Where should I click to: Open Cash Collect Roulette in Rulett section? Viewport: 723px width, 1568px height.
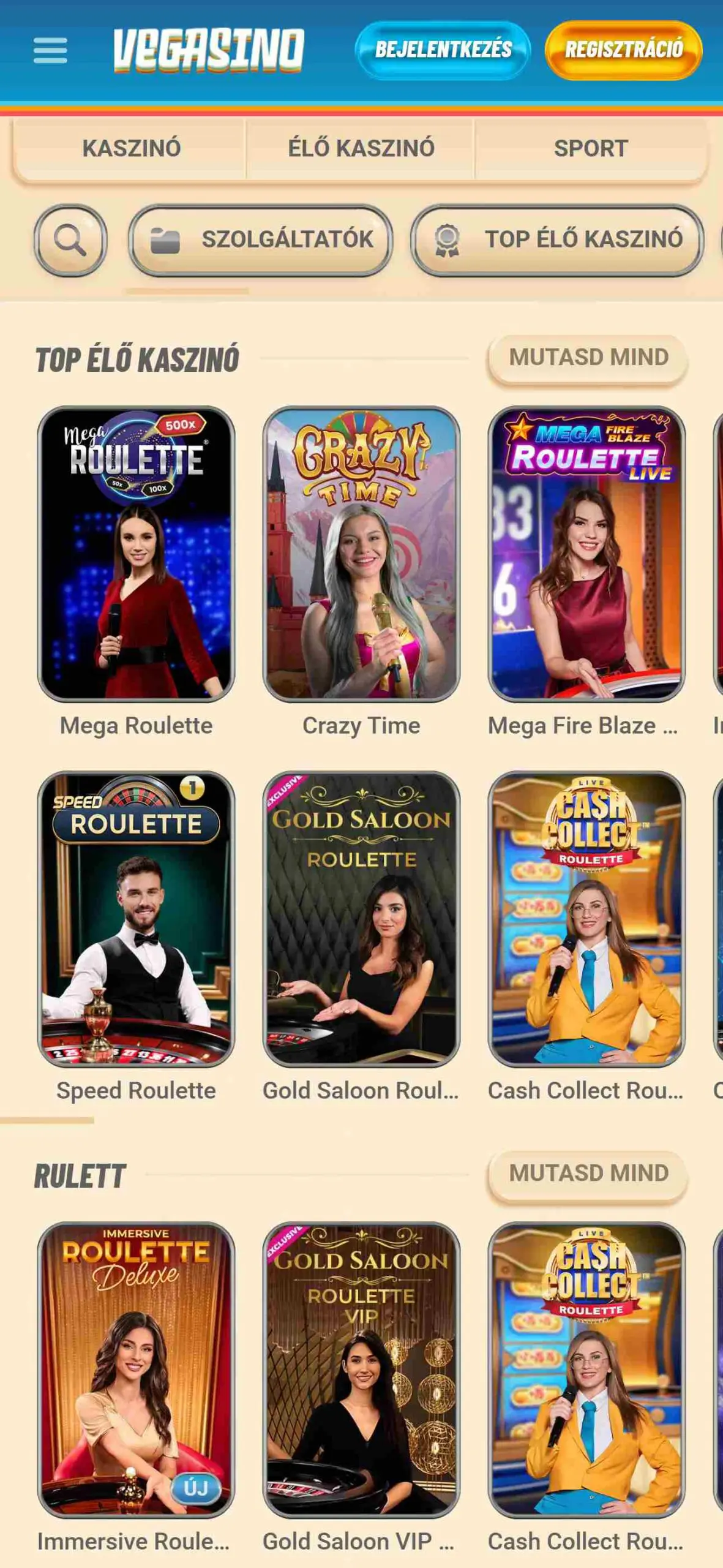click(586, 1370)
